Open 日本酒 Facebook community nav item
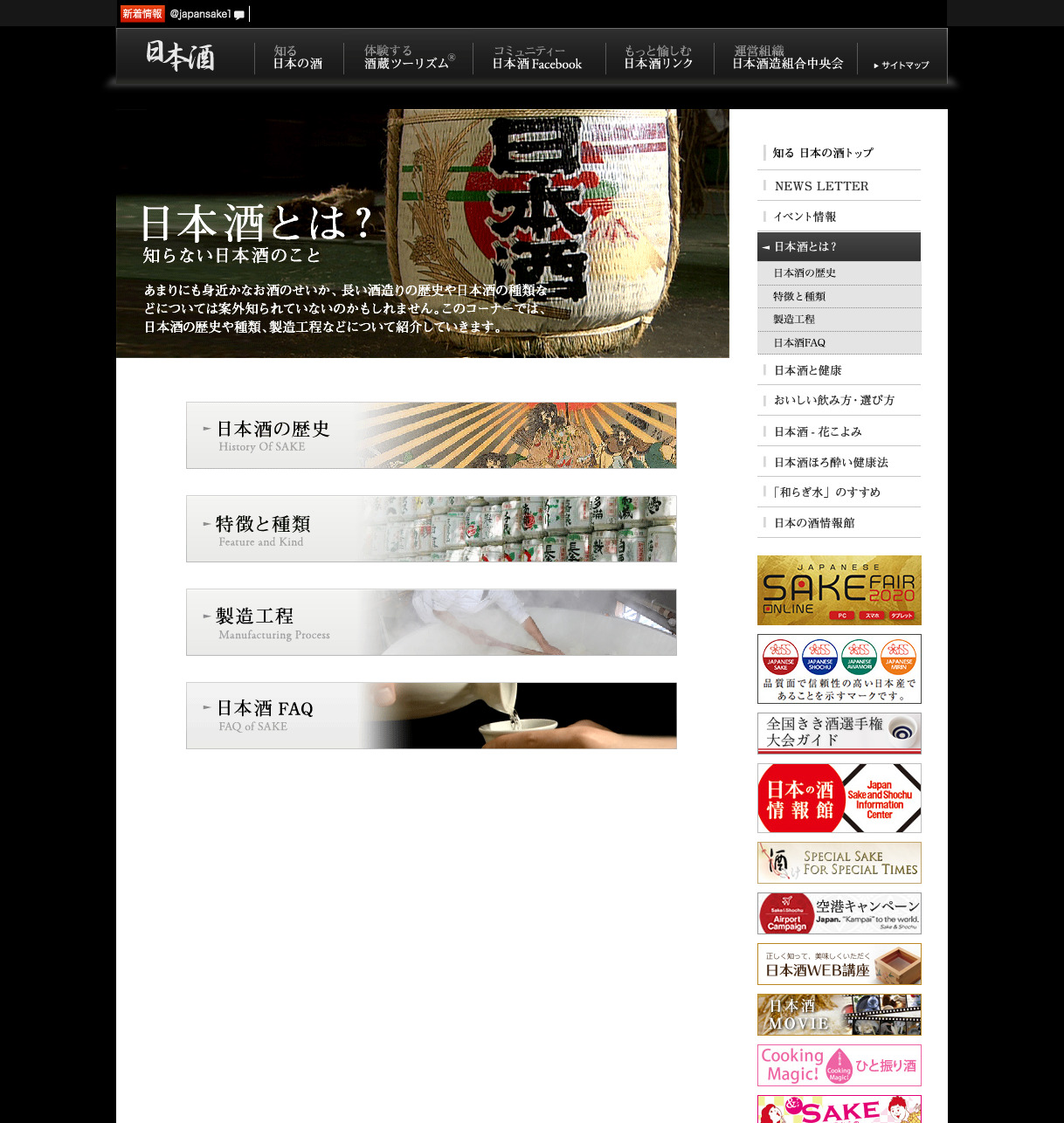 (536, 58)
